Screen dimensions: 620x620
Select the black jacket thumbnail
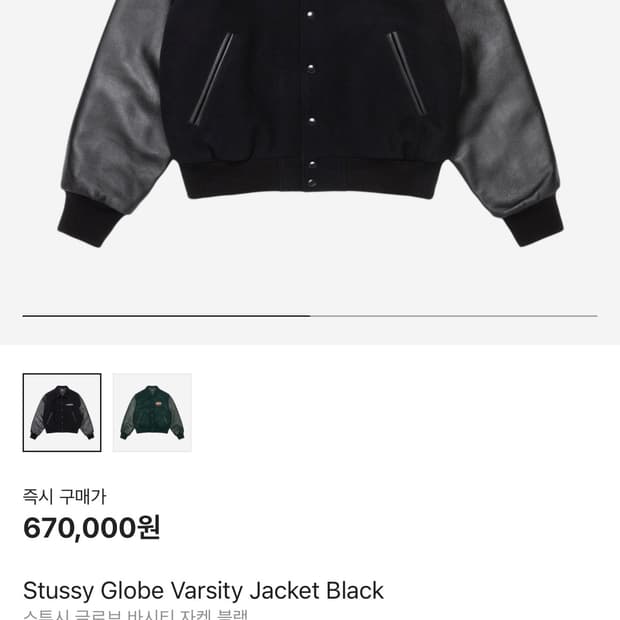tap(62, 412)
